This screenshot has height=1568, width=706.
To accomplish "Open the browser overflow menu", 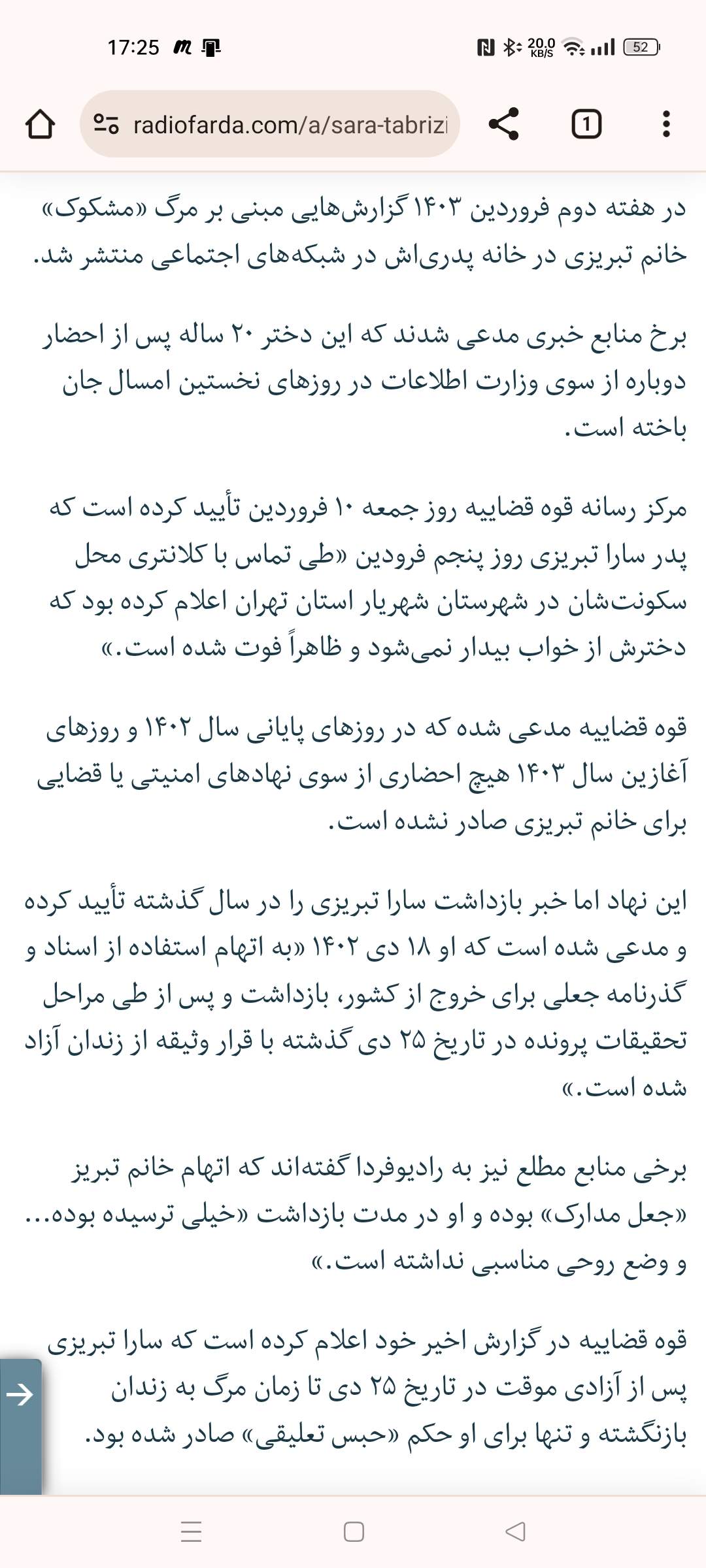I will [x=666, y=124].
